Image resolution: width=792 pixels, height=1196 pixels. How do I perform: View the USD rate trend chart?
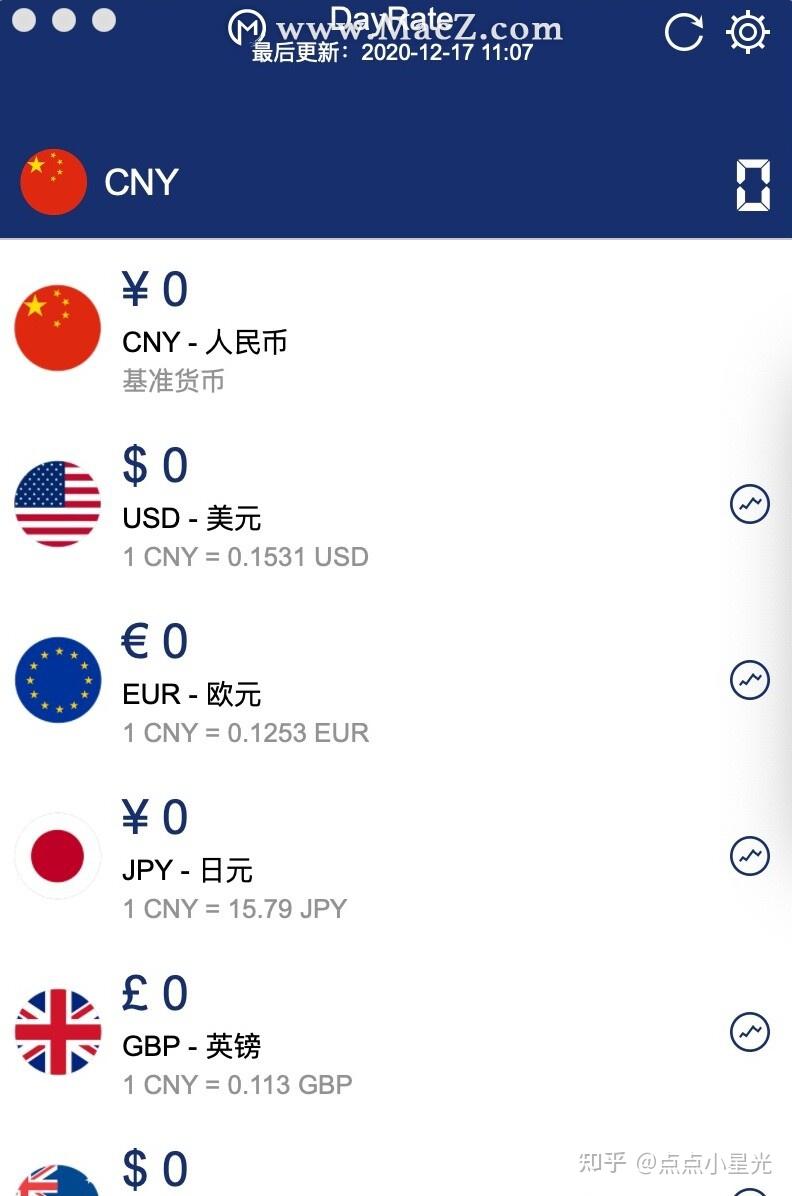click(x=750, y=504)
